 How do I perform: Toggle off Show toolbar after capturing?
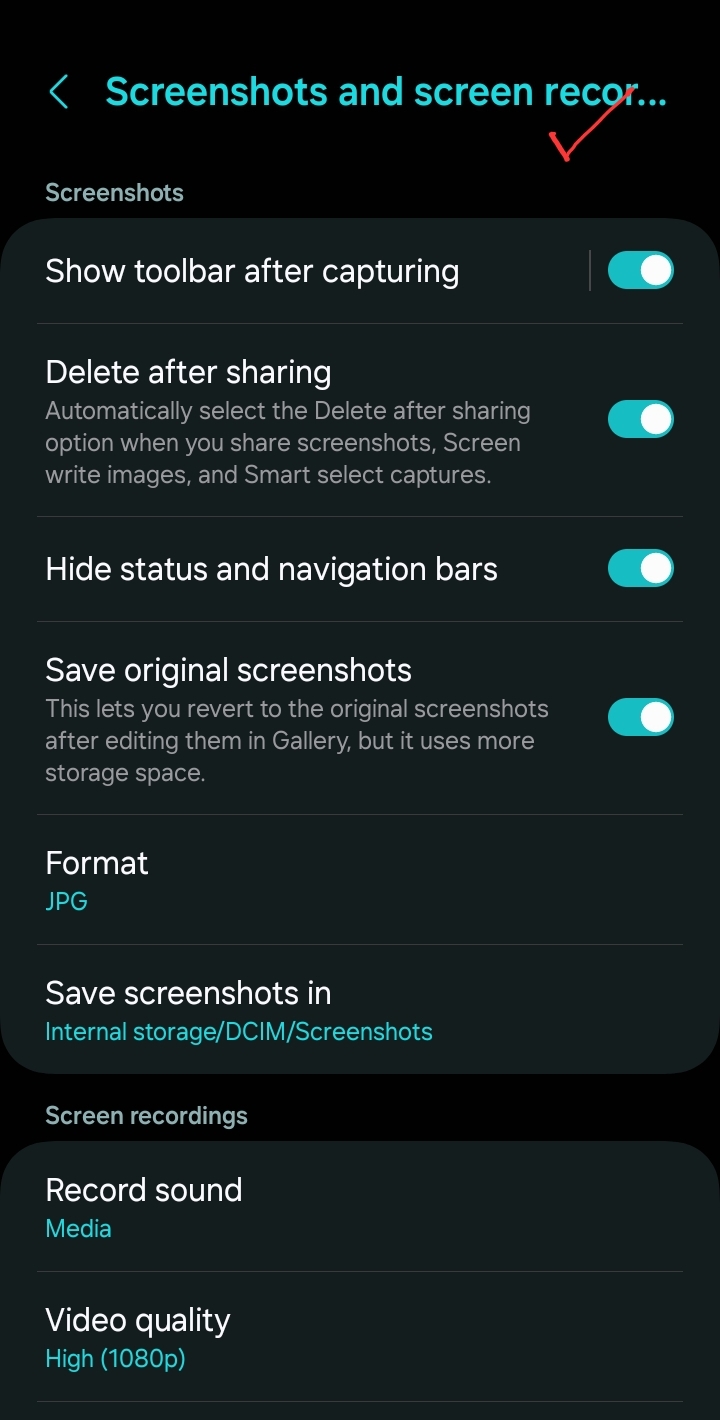pyautogui.click(x=640, y=270)
